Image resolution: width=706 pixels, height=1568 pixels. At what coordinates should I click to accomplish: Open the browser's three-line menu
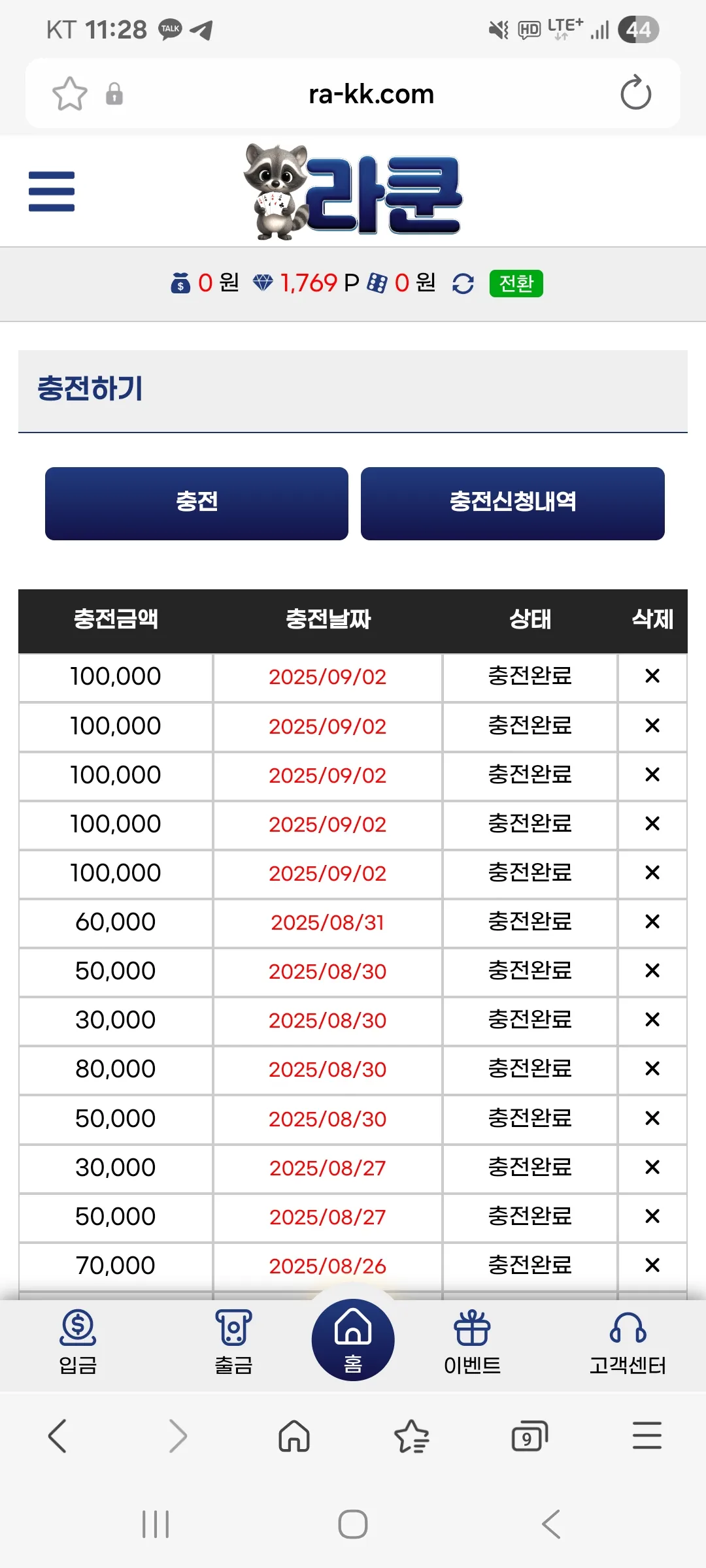click(647, 1436)
